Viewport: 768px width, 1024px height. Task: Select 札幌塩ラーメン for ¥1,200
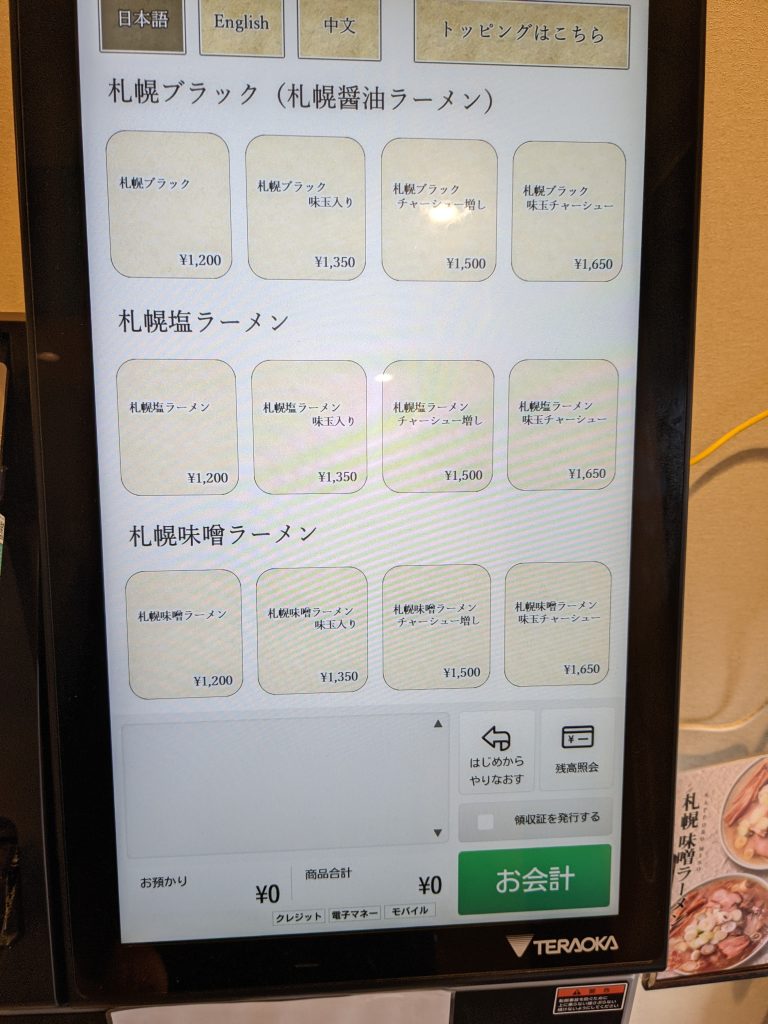tap(176, 427)
